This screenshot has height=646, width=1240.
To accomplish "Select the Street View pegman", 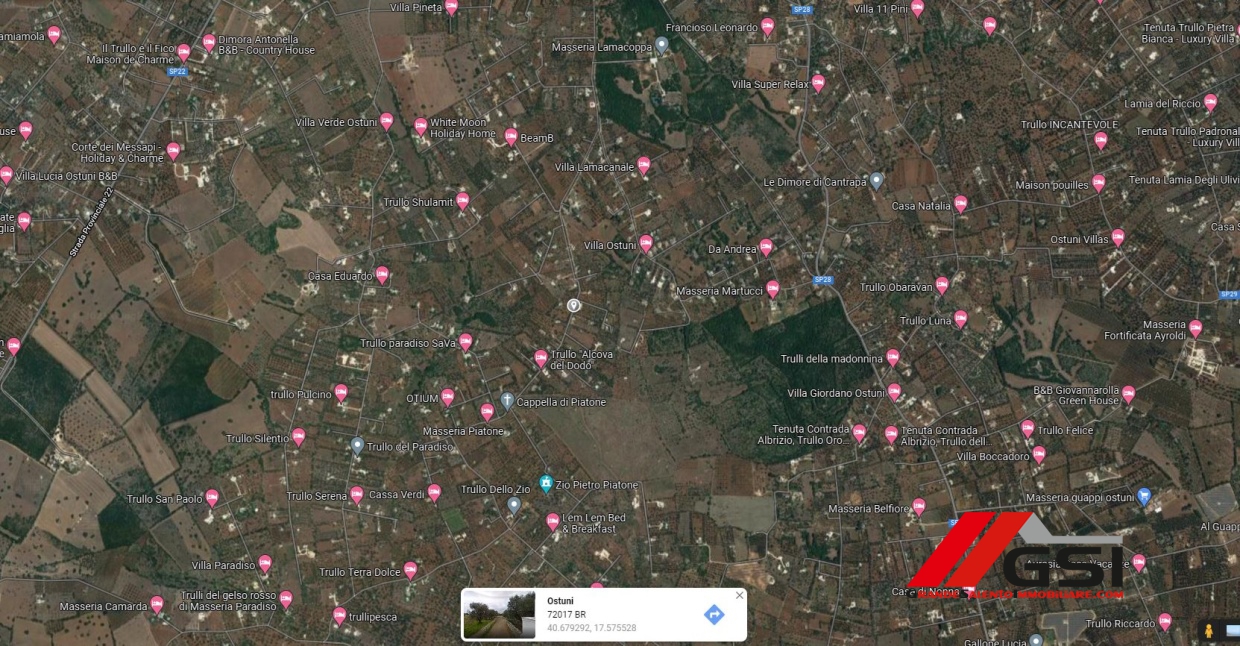I will 1209,631.
